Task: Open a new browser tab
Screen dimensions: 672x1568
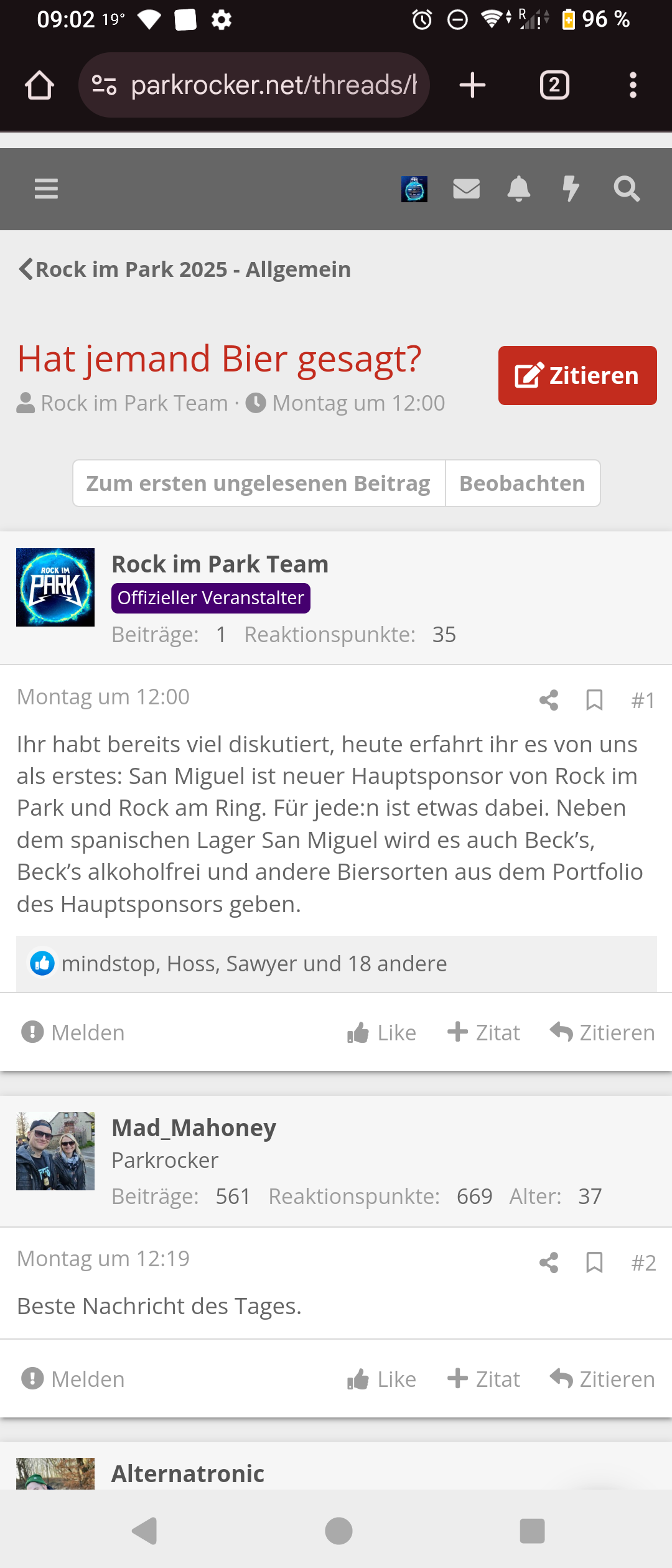Action: pyautogui.click(x=472, y=85)
